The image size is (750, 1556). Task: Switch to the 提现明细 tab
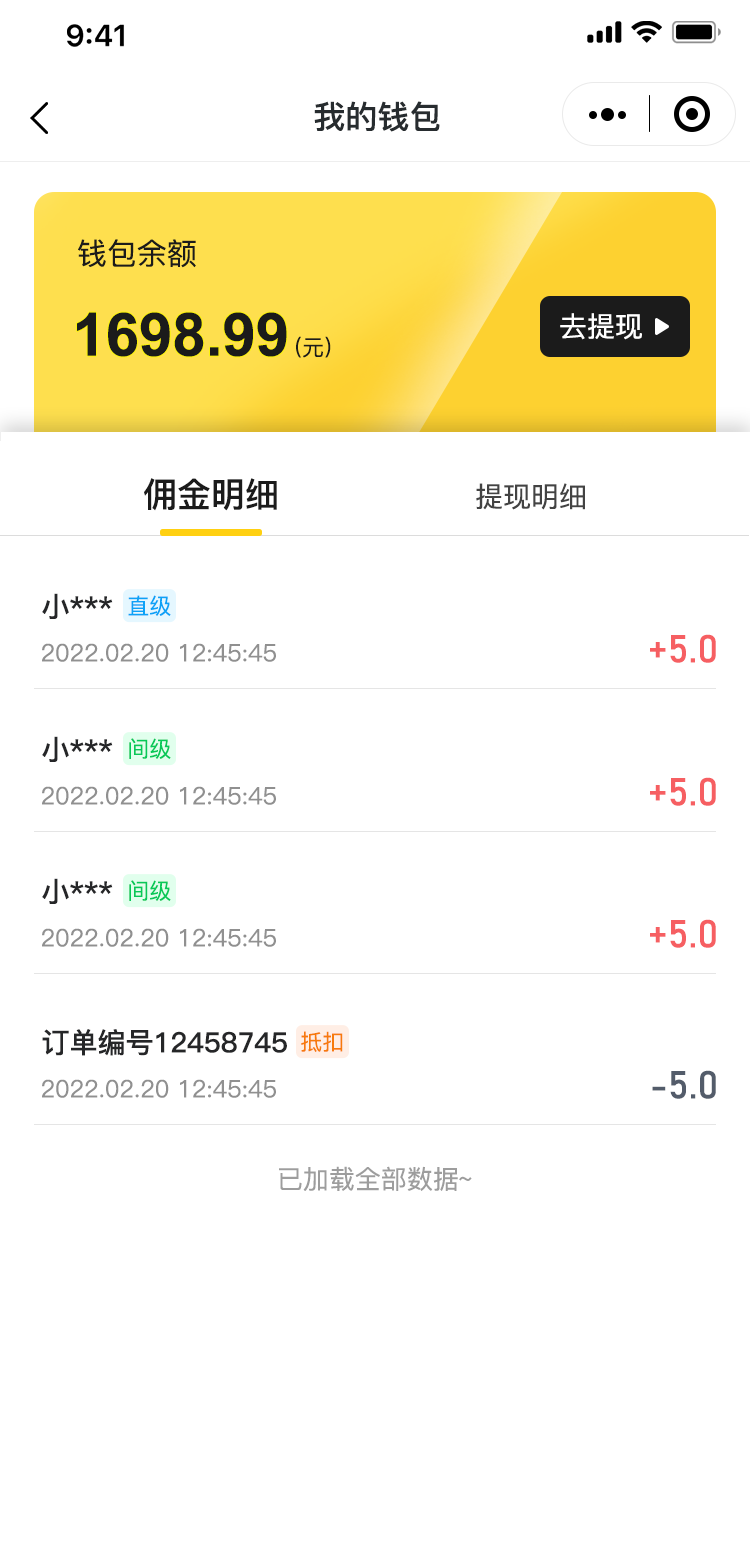click(531, 497)
